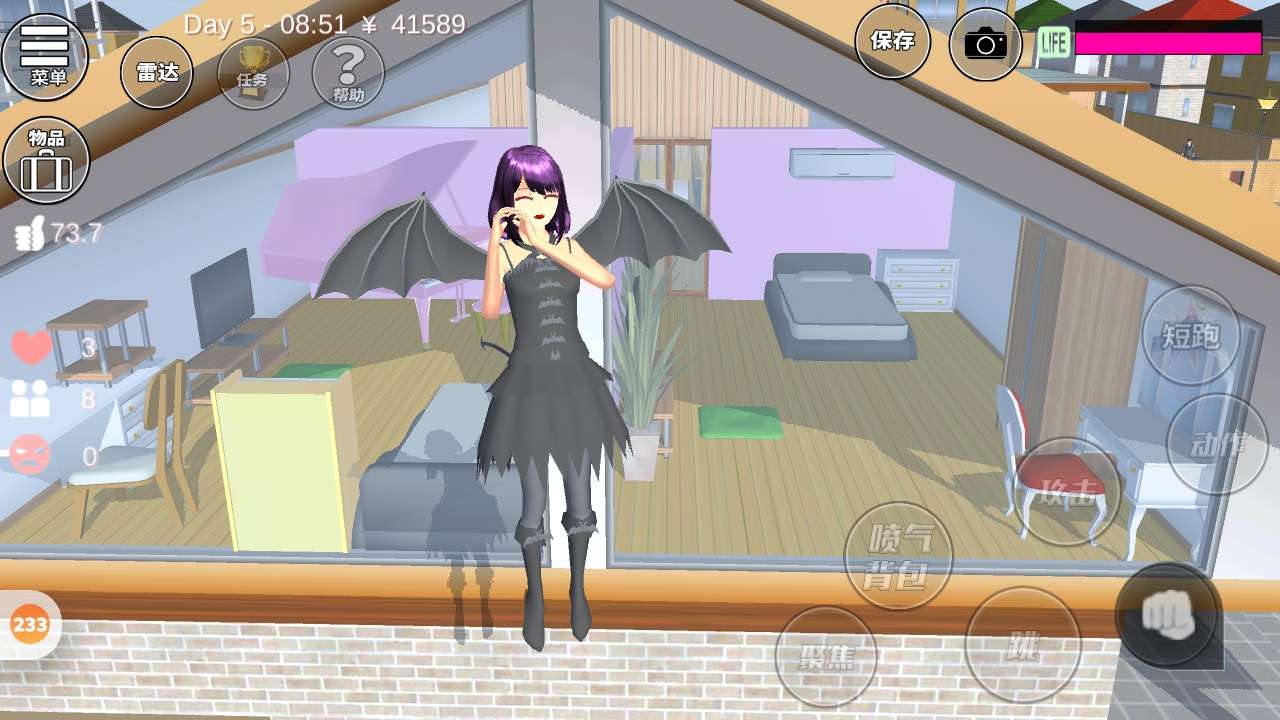Jump with the 跳 button
1280x720 pixels.
(1022, 645)
